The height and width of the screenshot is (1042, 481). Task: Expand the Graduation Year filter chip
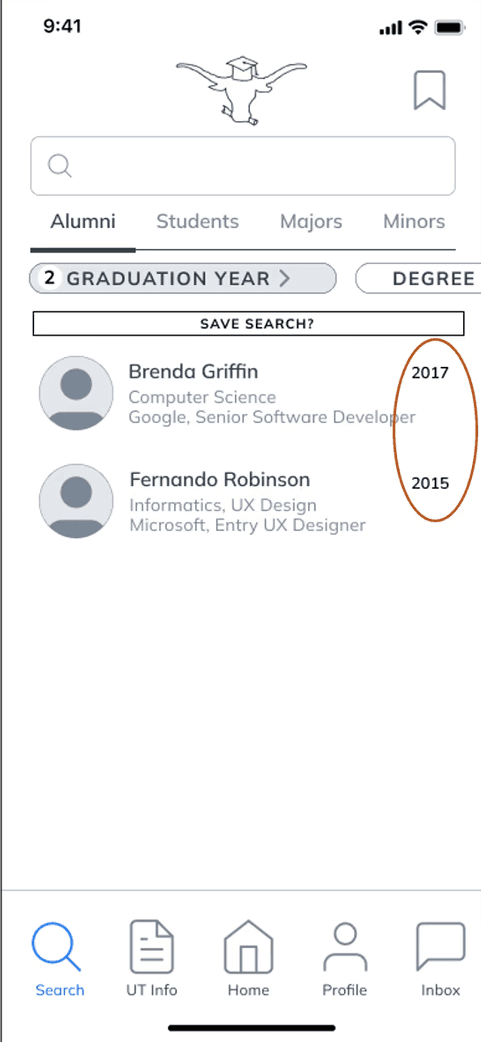coord(183,278)
